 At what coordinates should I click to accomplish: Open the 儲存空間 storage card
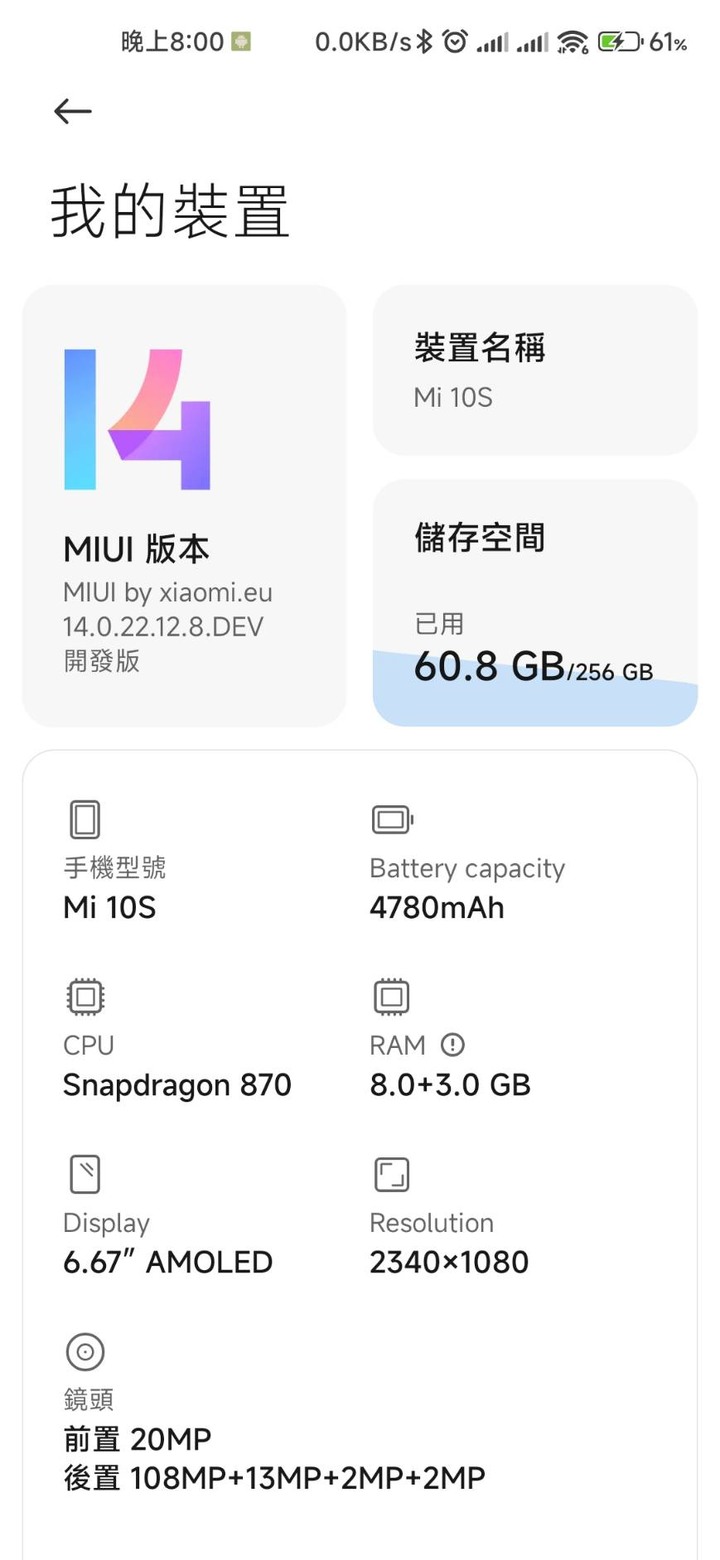click(x=535, y=603)
